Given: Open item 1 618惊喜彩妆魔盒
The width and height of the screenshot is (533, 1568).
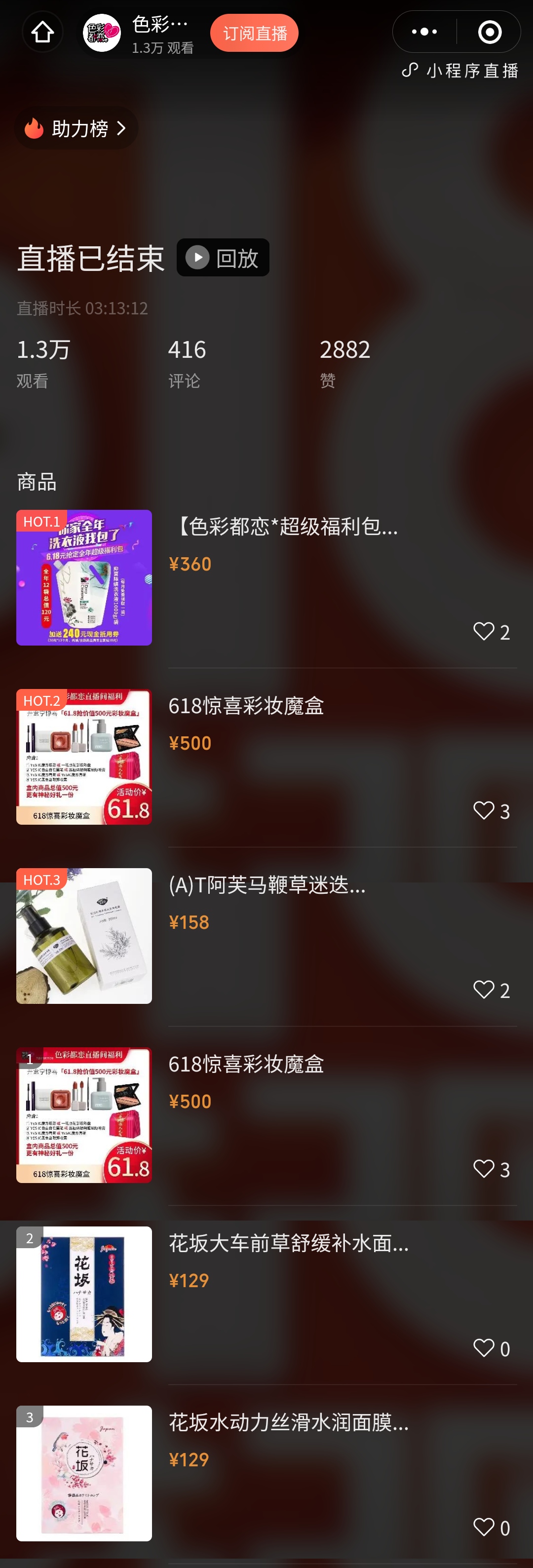Looking at the screenshot, I should pyautogui.click(x=246, y=1064).
